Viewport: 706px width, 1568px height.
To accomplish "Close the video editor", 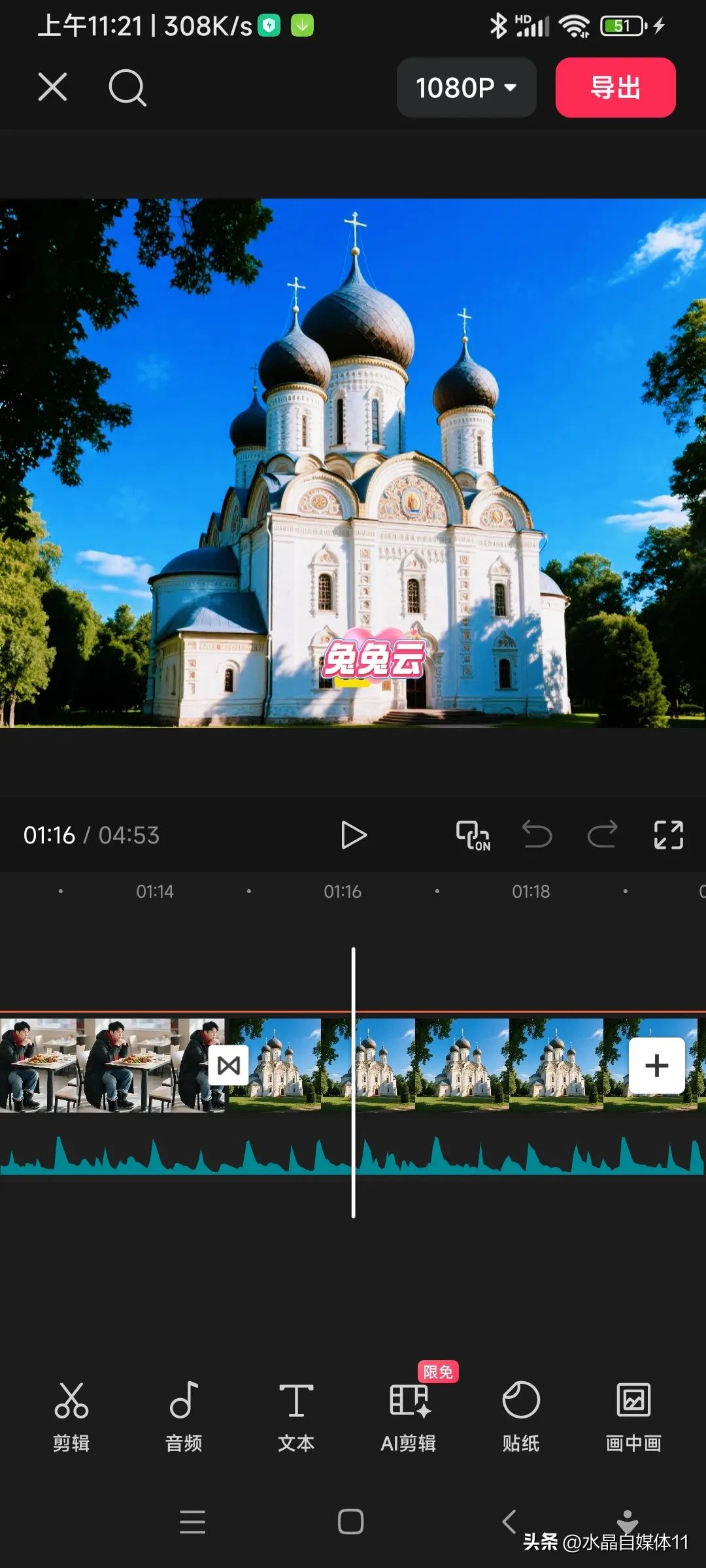I will [x=52, y=87].
